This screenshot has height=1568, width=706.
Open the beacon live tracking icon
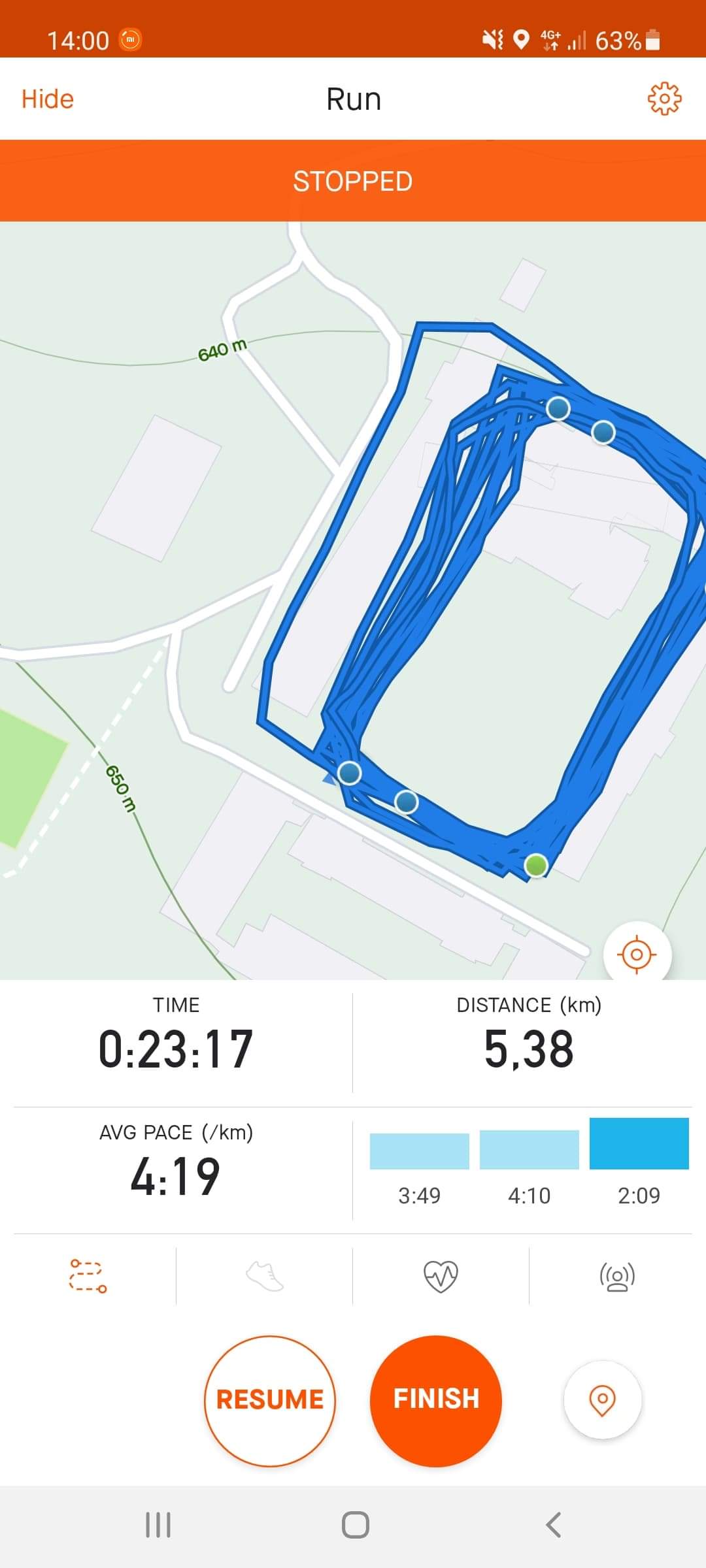coord(617,1276)
